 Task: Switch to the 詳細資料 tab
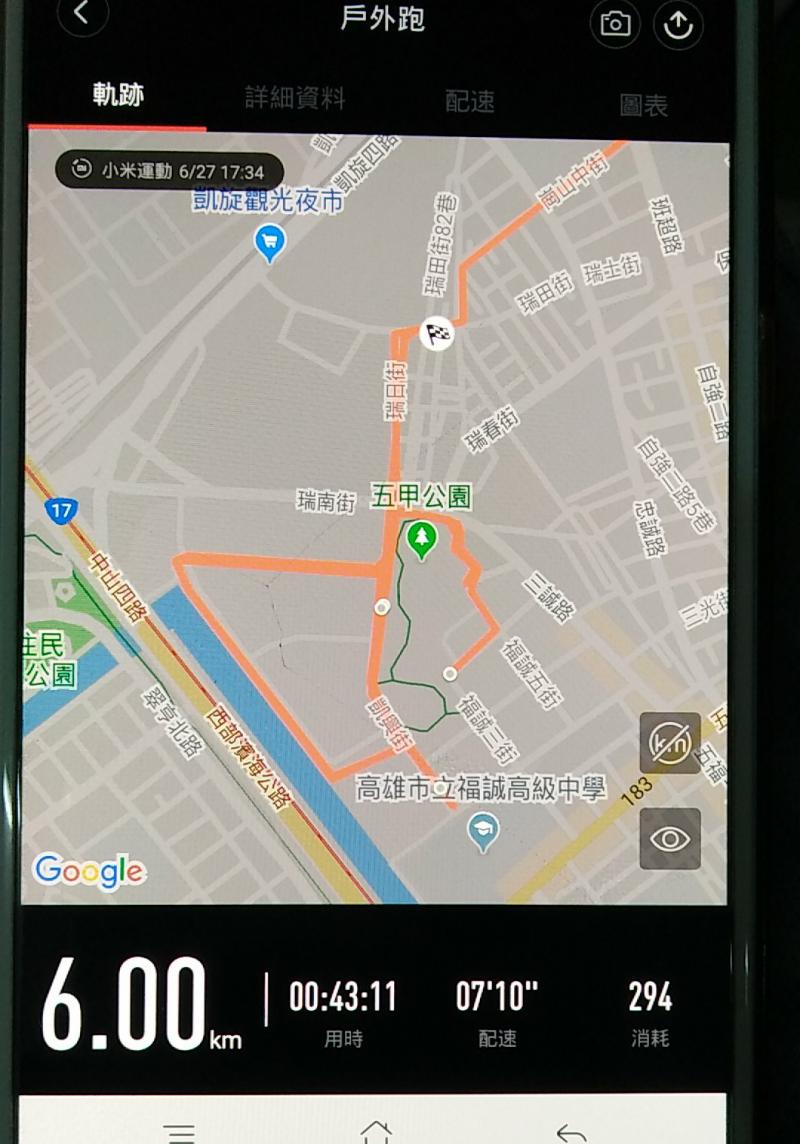click(295, 98)
